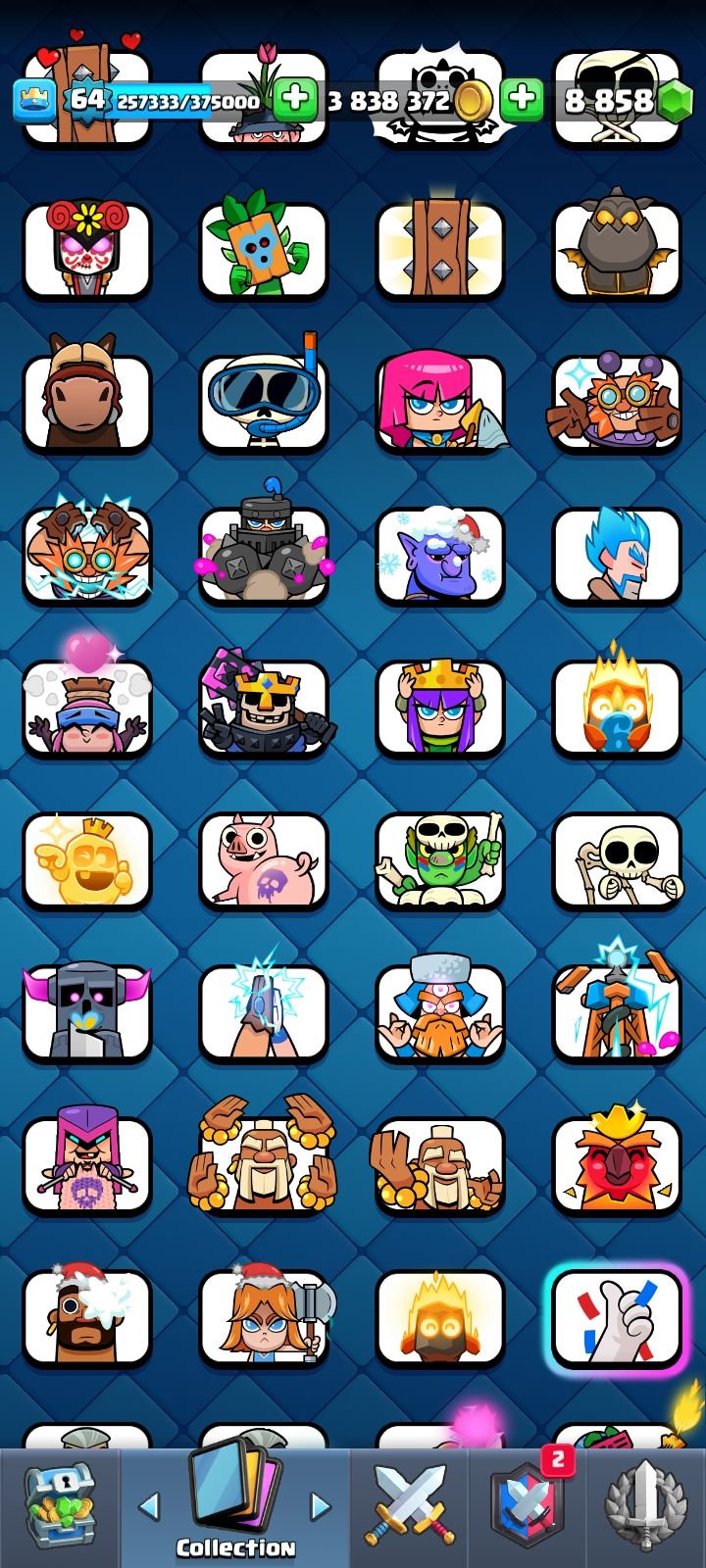This screenshot has height=1568, width=706.
Task: Select the dragon egg emote
Action: click(617, 250)
